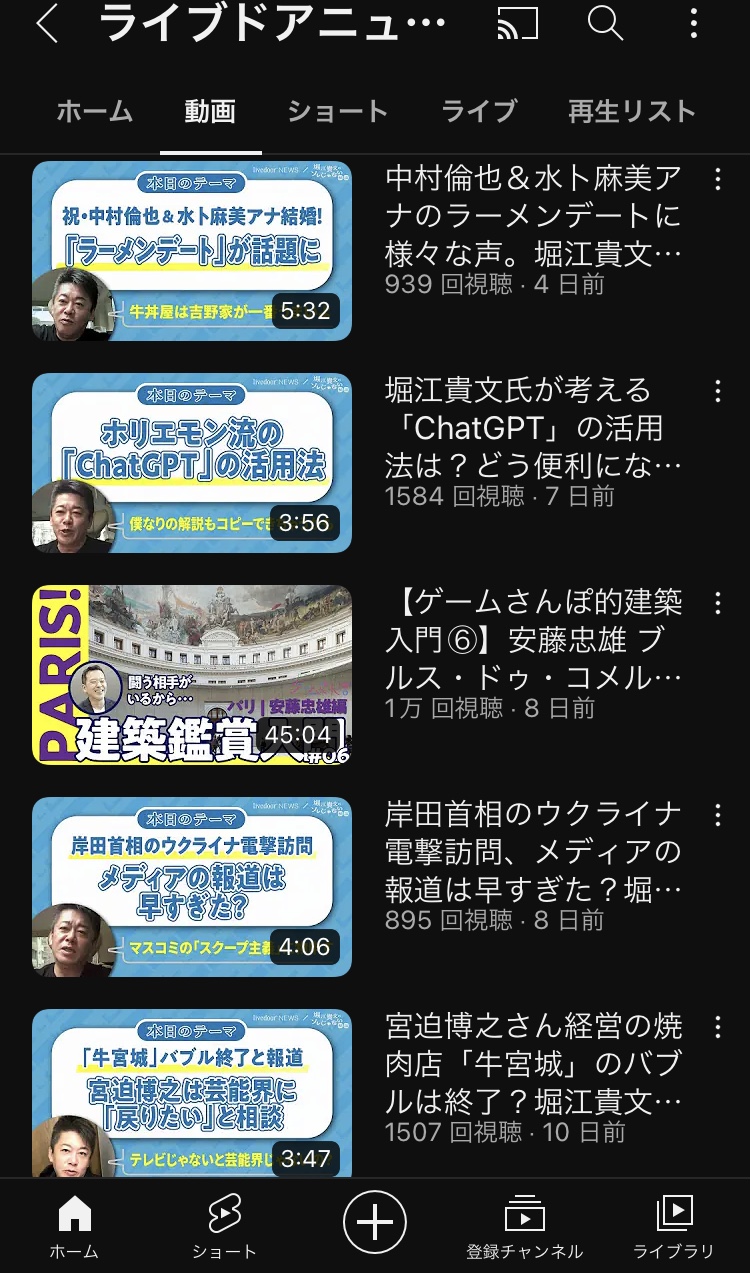Tap the cast to device icon
This screenshot has width=750, height=1273.
tap(517, 24)
